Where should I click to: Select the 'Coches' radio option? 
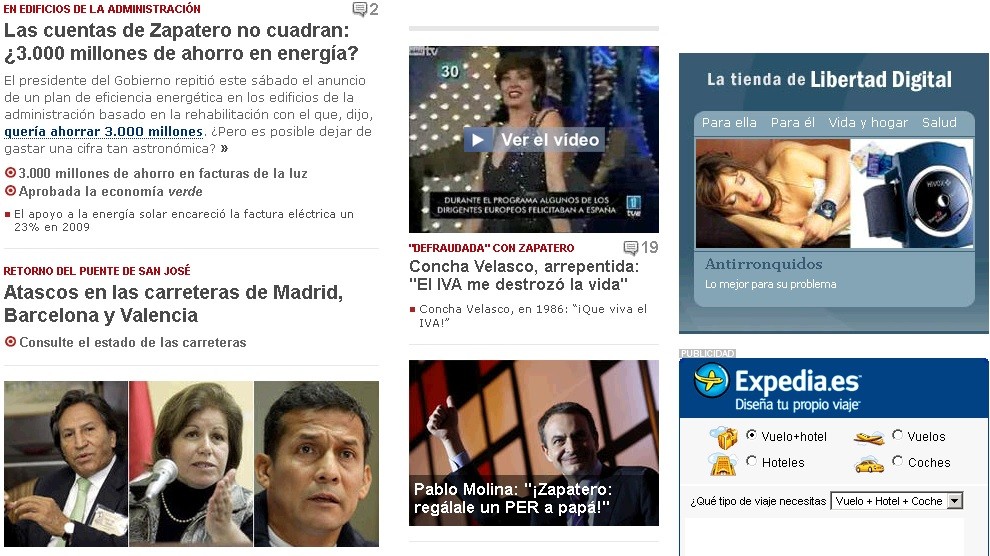(897, 462)
